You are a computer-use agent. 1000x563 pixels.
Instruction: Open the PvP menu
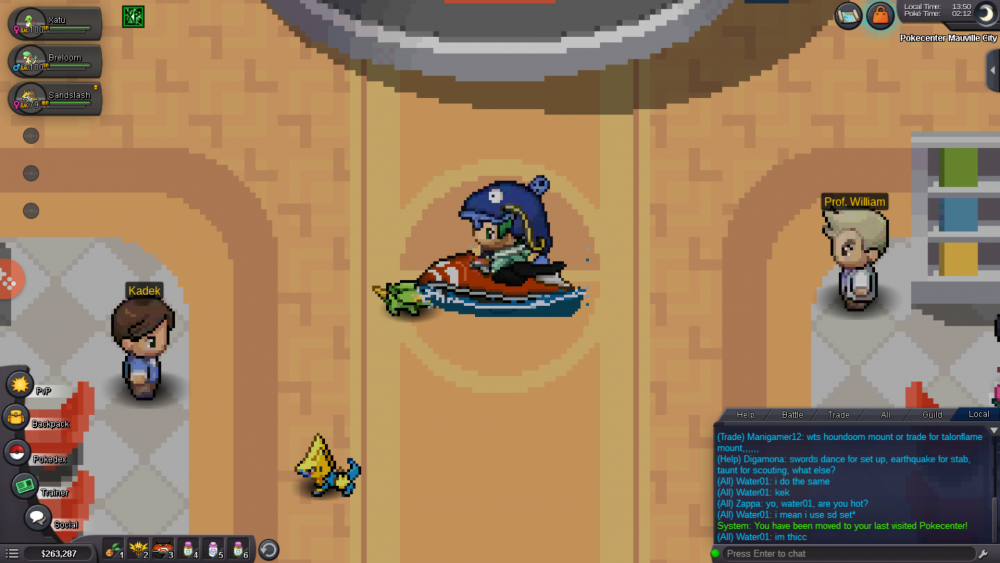(21, 384)
